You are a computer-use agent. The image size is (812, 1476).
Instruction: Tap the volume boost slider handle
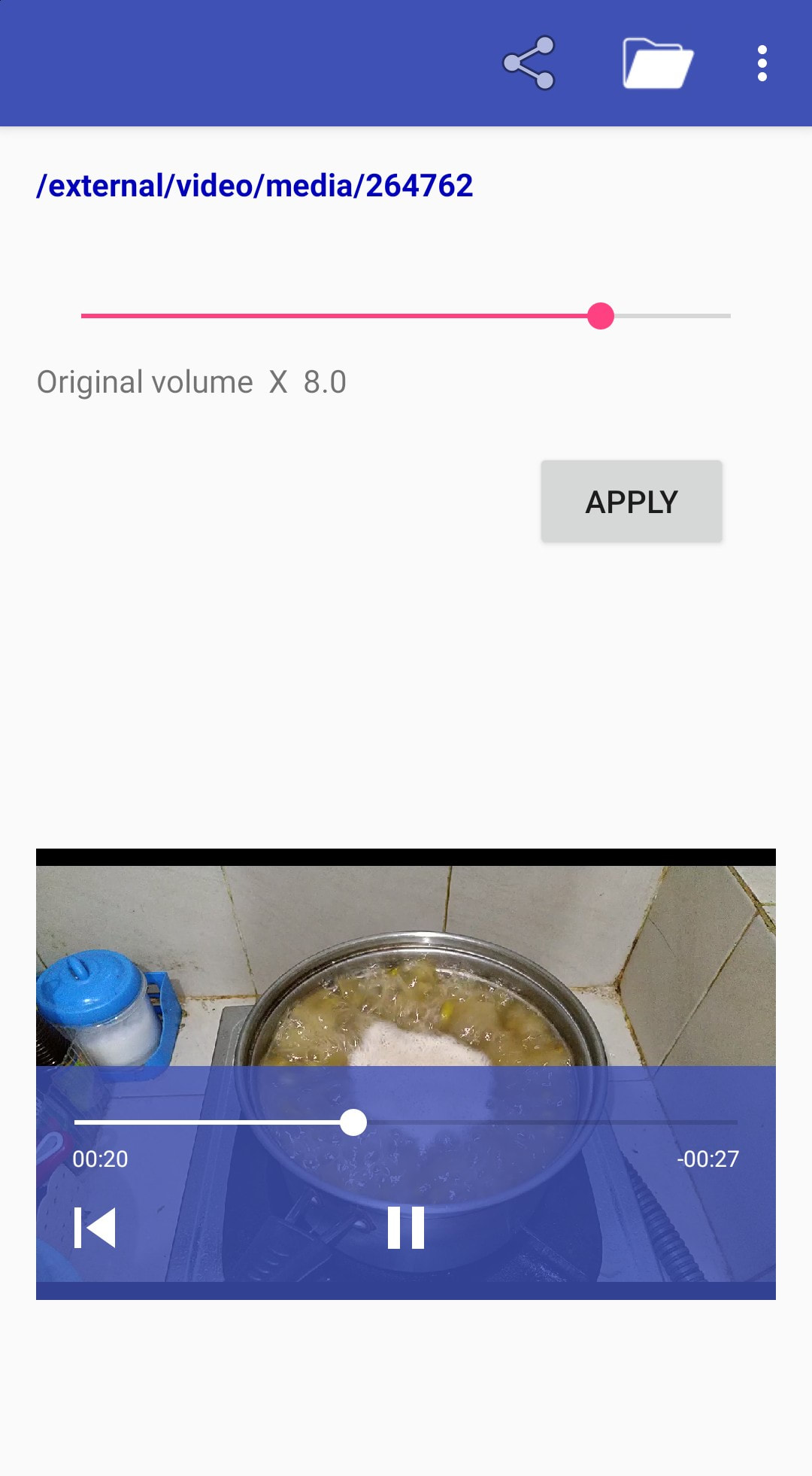pos(601,316)
